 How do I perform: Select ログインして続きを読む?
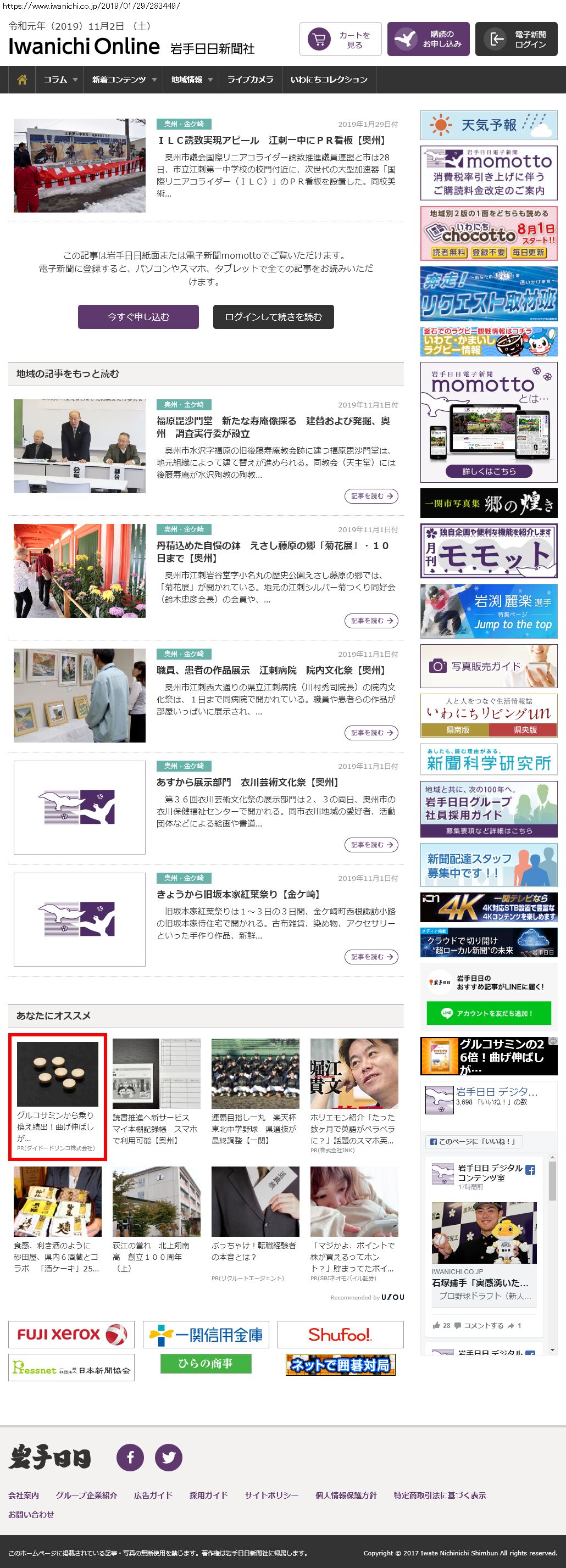[x=273, y=316]
